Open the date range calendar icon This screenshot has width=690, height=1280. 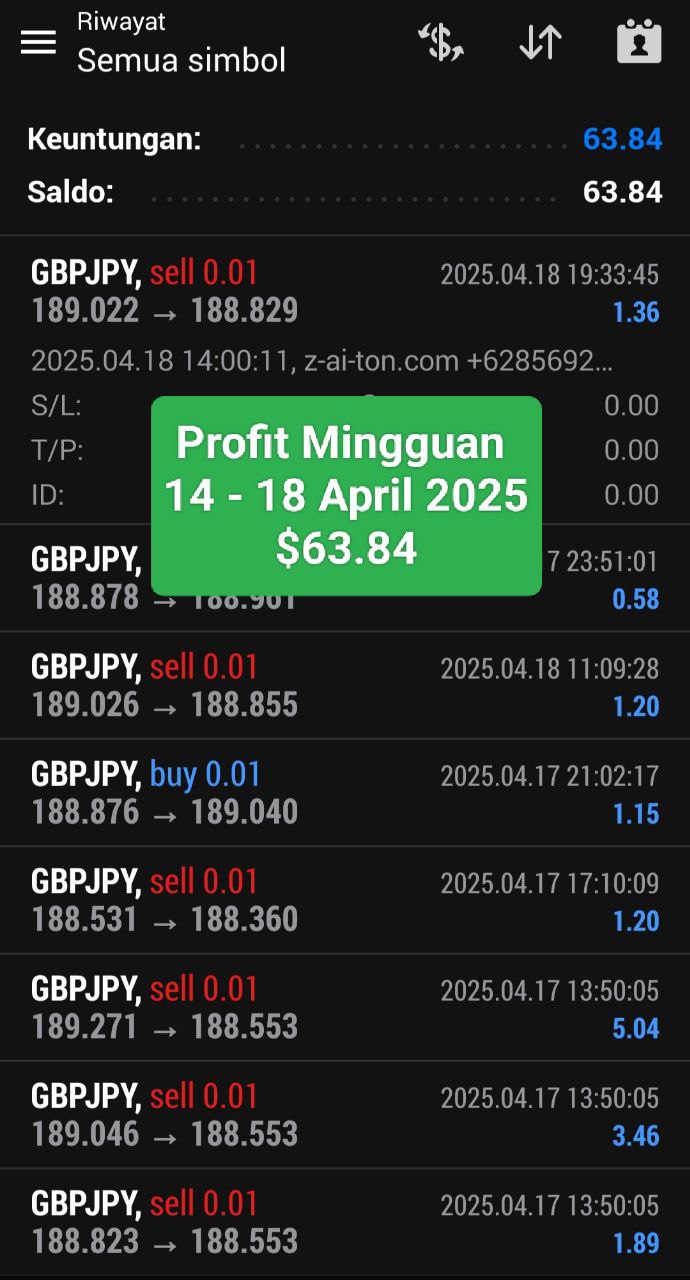tap(639, 42)
